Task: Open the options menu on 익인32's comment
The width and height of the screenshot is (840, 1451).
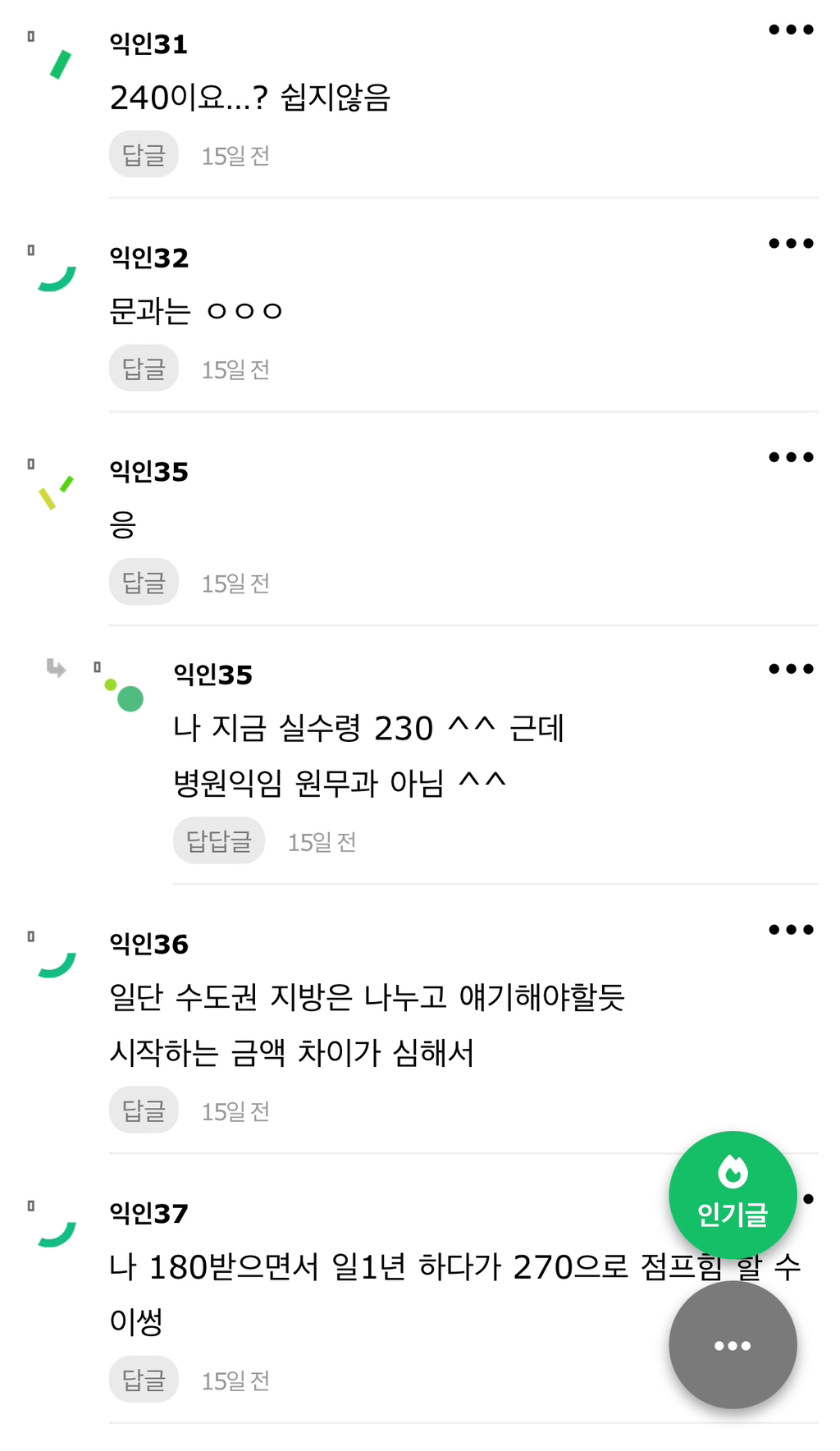Action: [791, 244]
